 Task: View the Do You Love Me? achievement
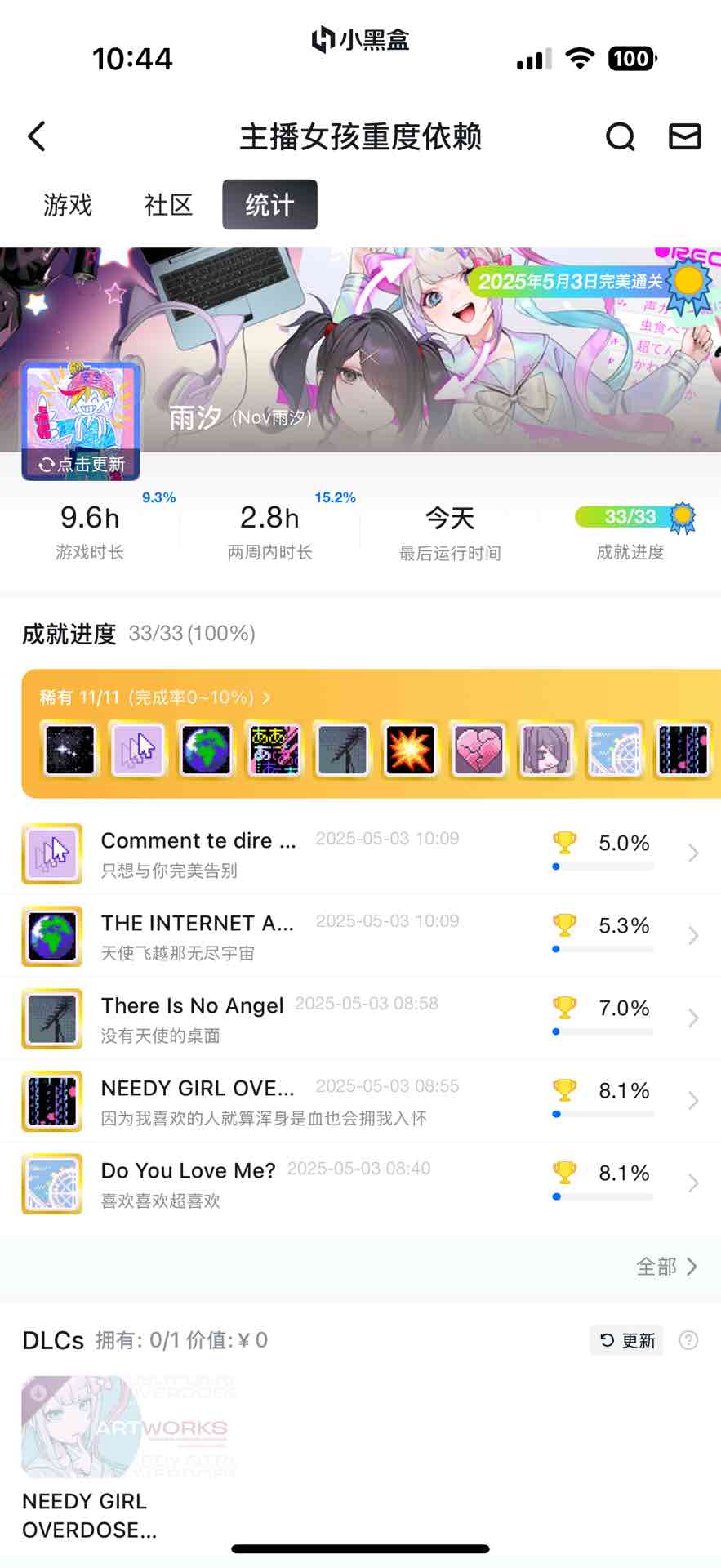pos(359,1183)
